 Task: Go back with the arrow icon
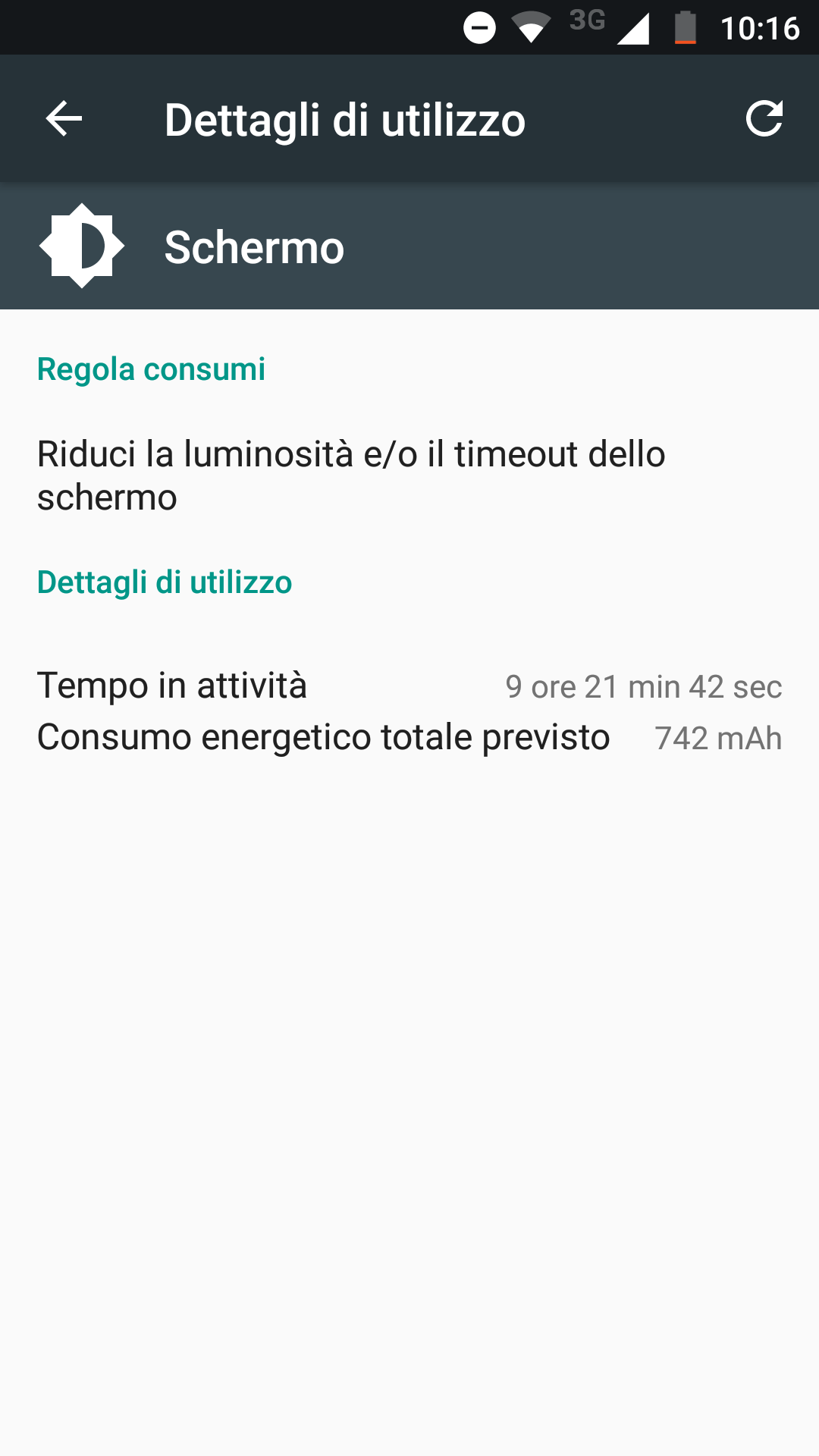[x=64, y=119]
